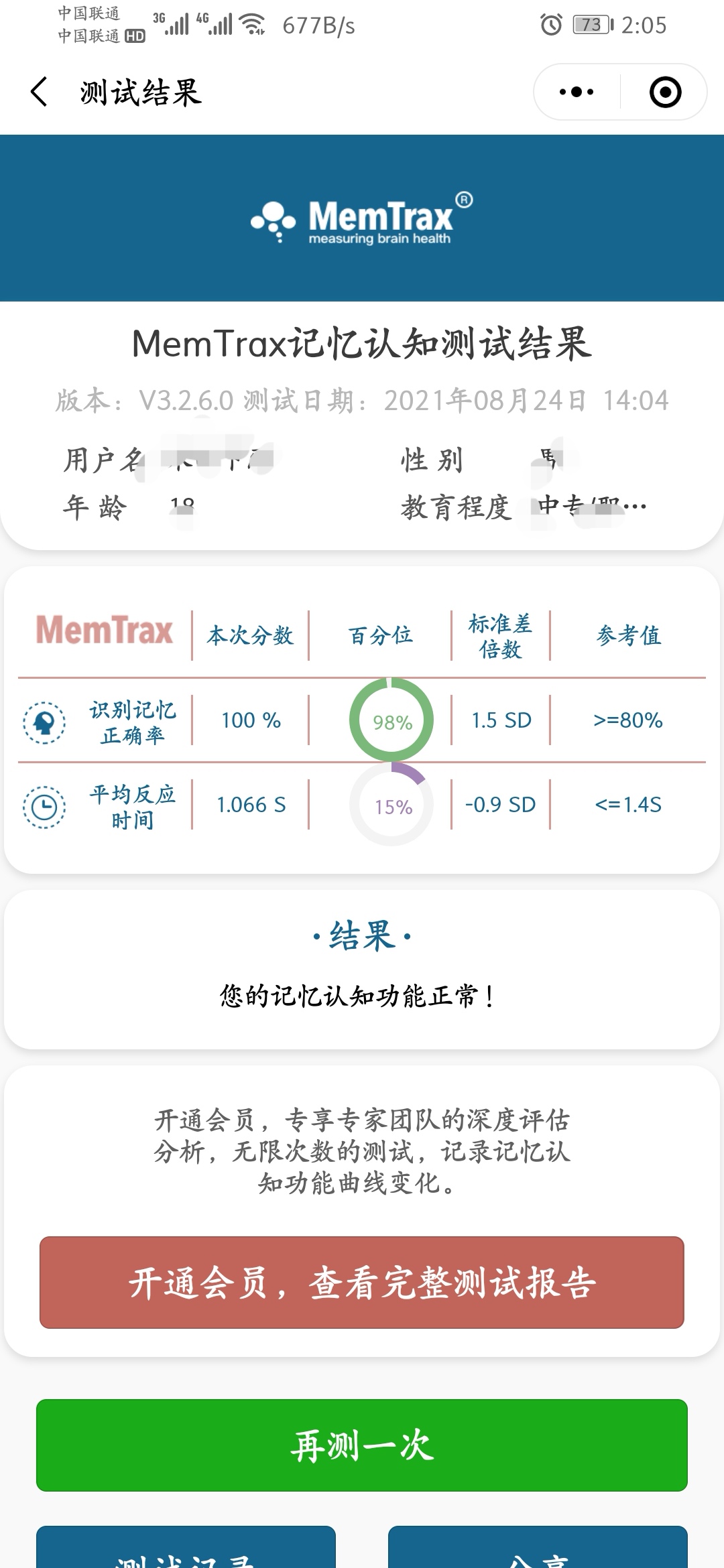Open the mini program more-options menu
The image size is (724, 1568).
pos(577,92)
